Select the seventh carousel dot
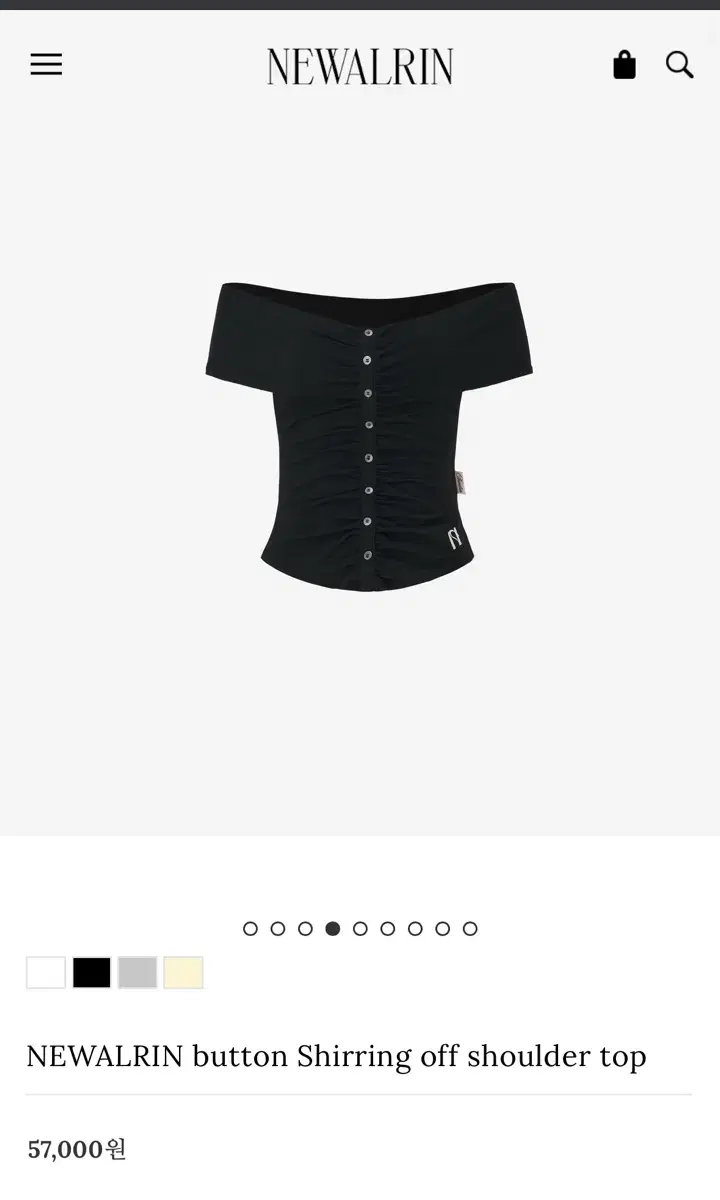Image resolution: width=720 pixels, height=1200 pixels. pyautogui.click(x=414, y=928)
